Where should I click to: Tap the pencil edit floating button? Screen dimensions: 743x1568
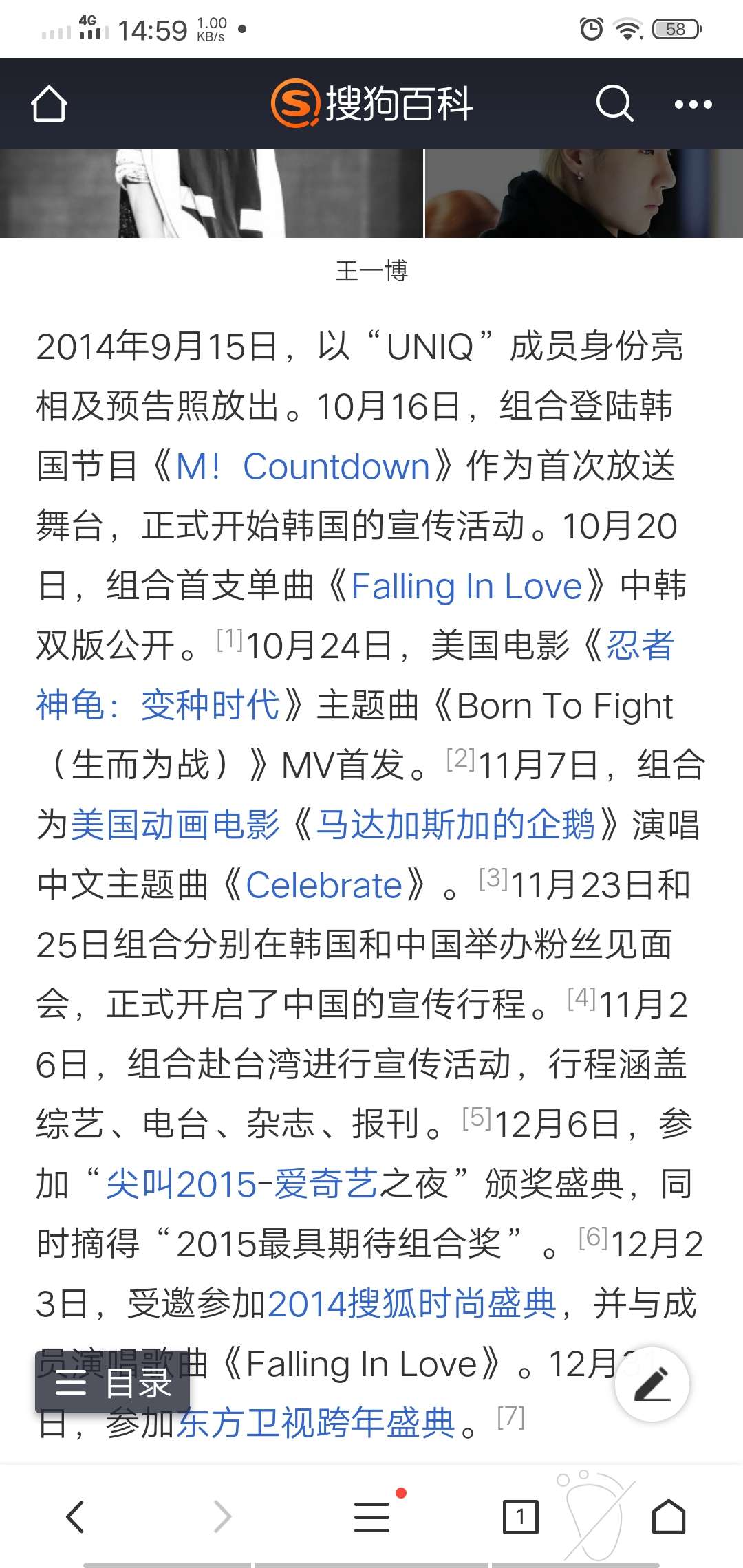(x=652, y=1384)
